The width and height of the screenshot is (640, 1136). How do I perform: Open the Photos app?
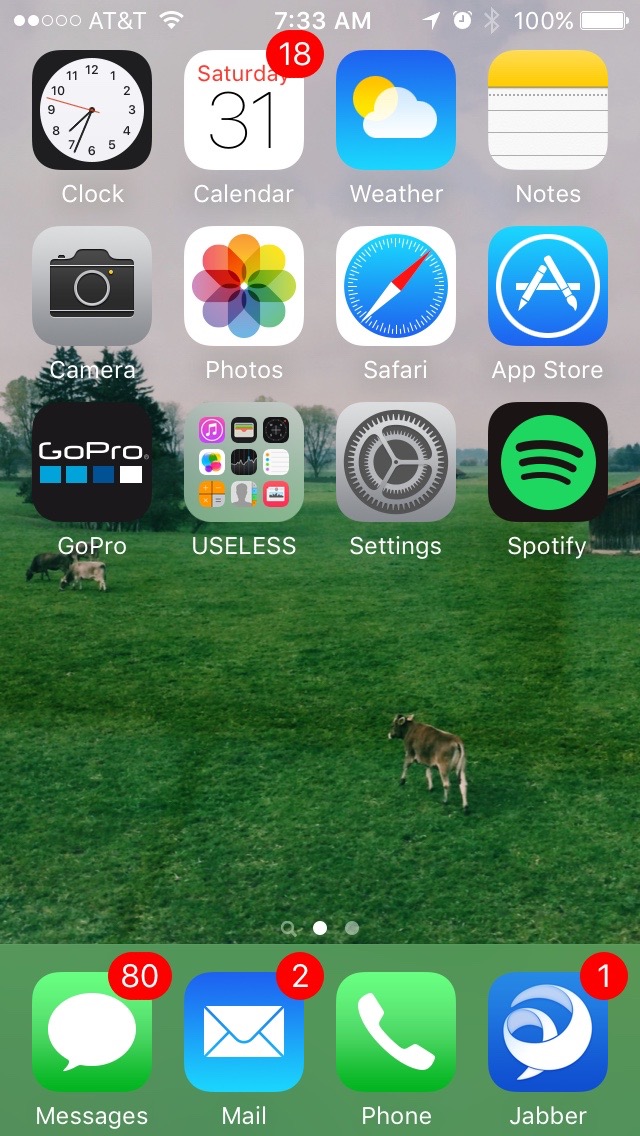coord(244,286)
